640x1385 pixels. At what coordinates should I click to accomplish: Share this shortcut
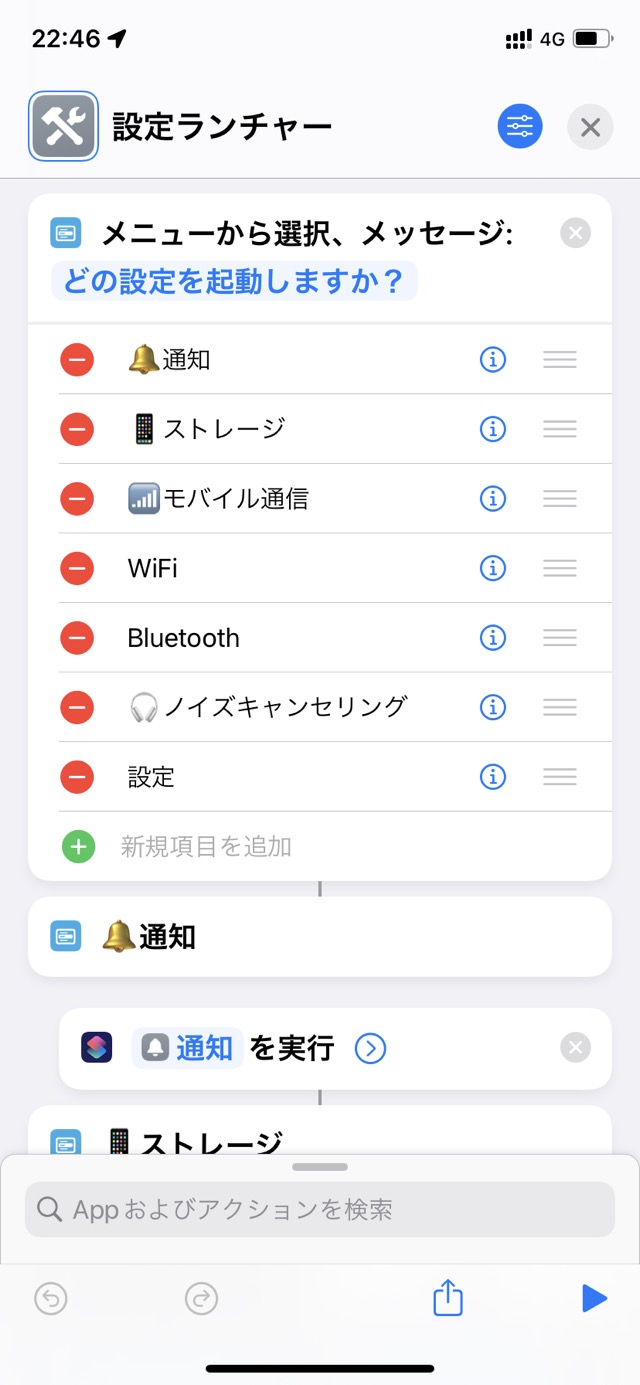click(x=448, y=1298)
